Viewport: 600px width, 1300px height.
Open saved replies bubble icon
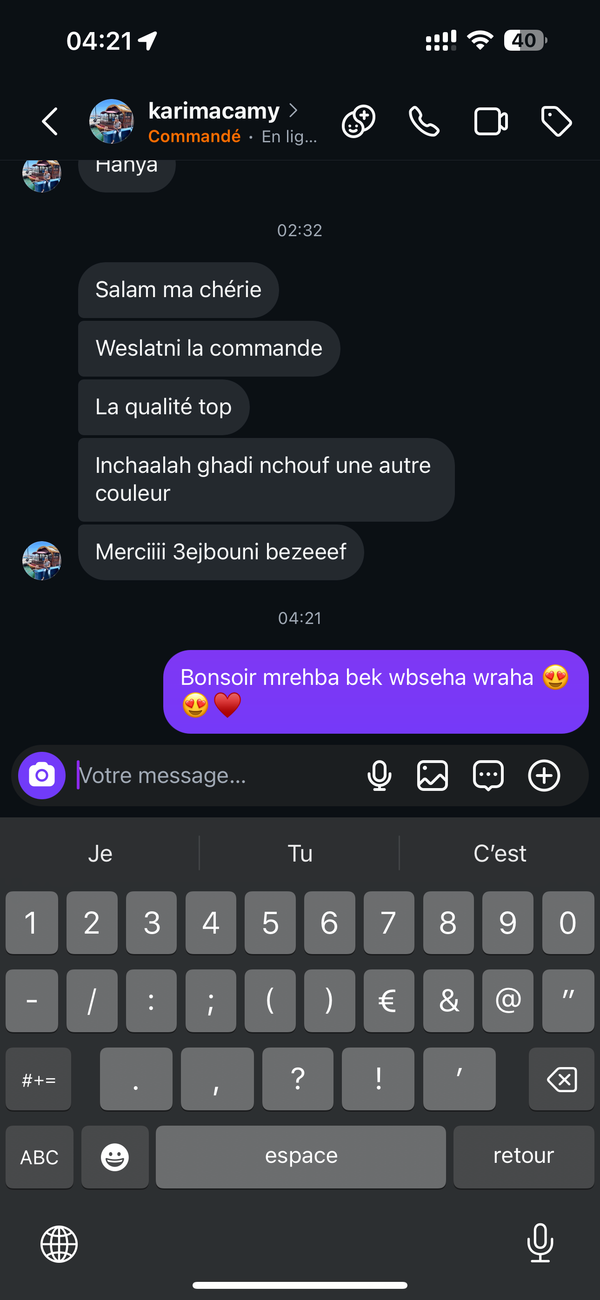[x=488, y=775]
